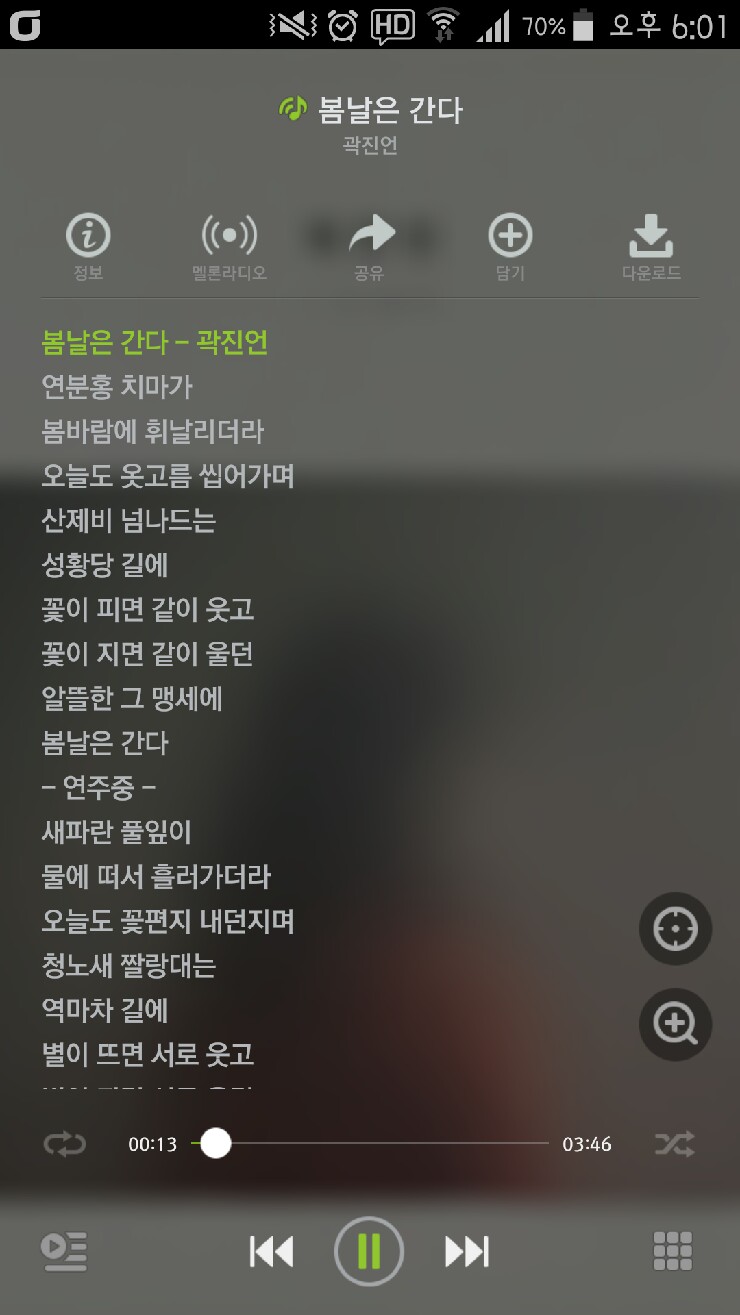Start Melon Radio (멜론라디오)
The height and width of the screenshot is (1315, 740).
click(229, 248)
